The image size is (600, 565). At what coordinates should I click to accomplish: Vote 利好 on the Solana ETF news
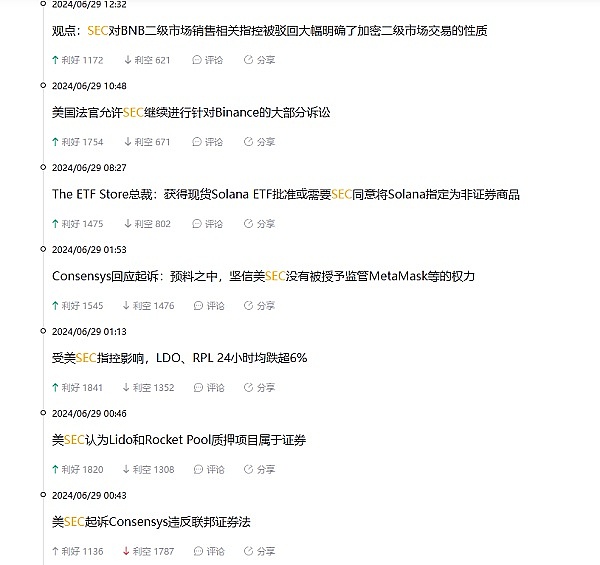point(77,224)
